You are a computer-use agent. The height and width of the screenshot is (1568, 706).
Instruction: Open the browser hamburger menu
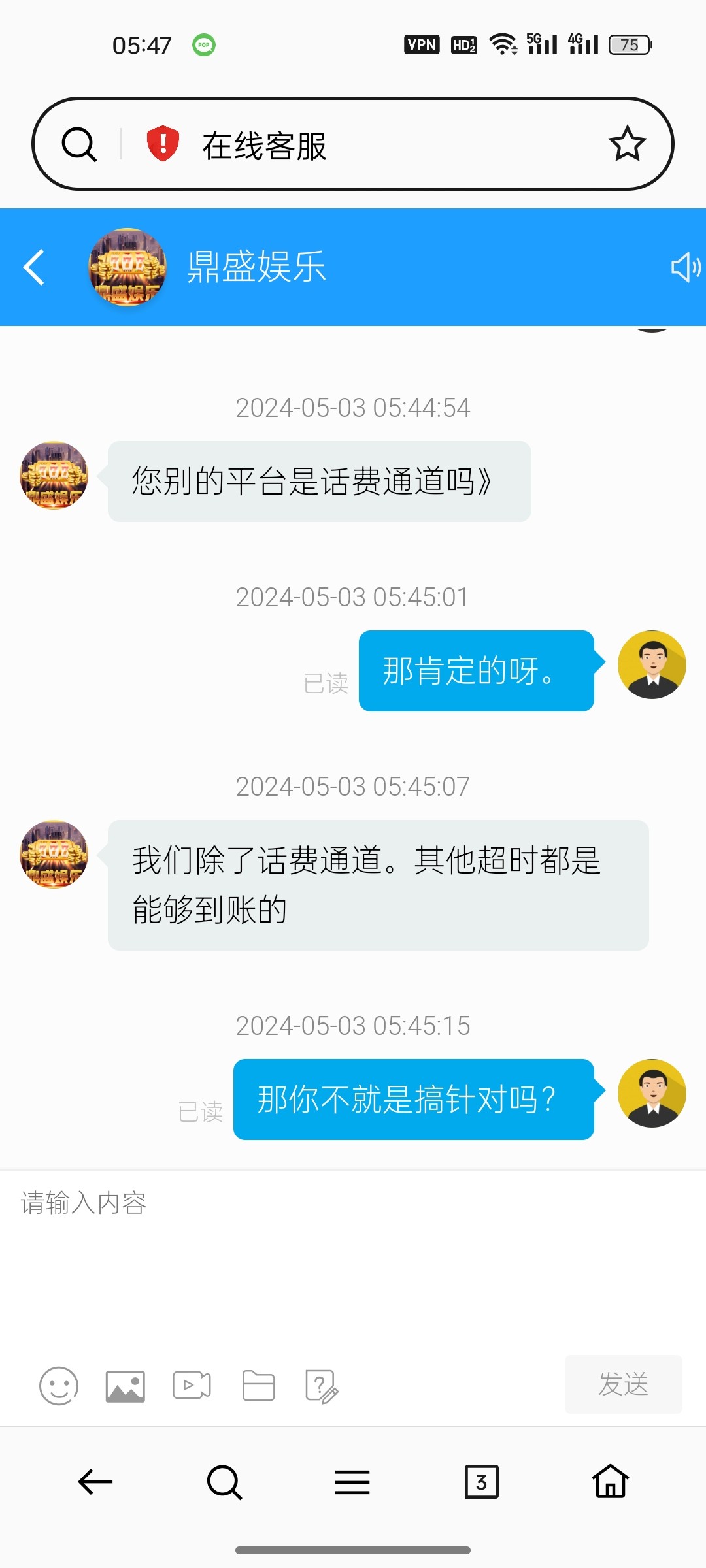(x=352, y=1482)
